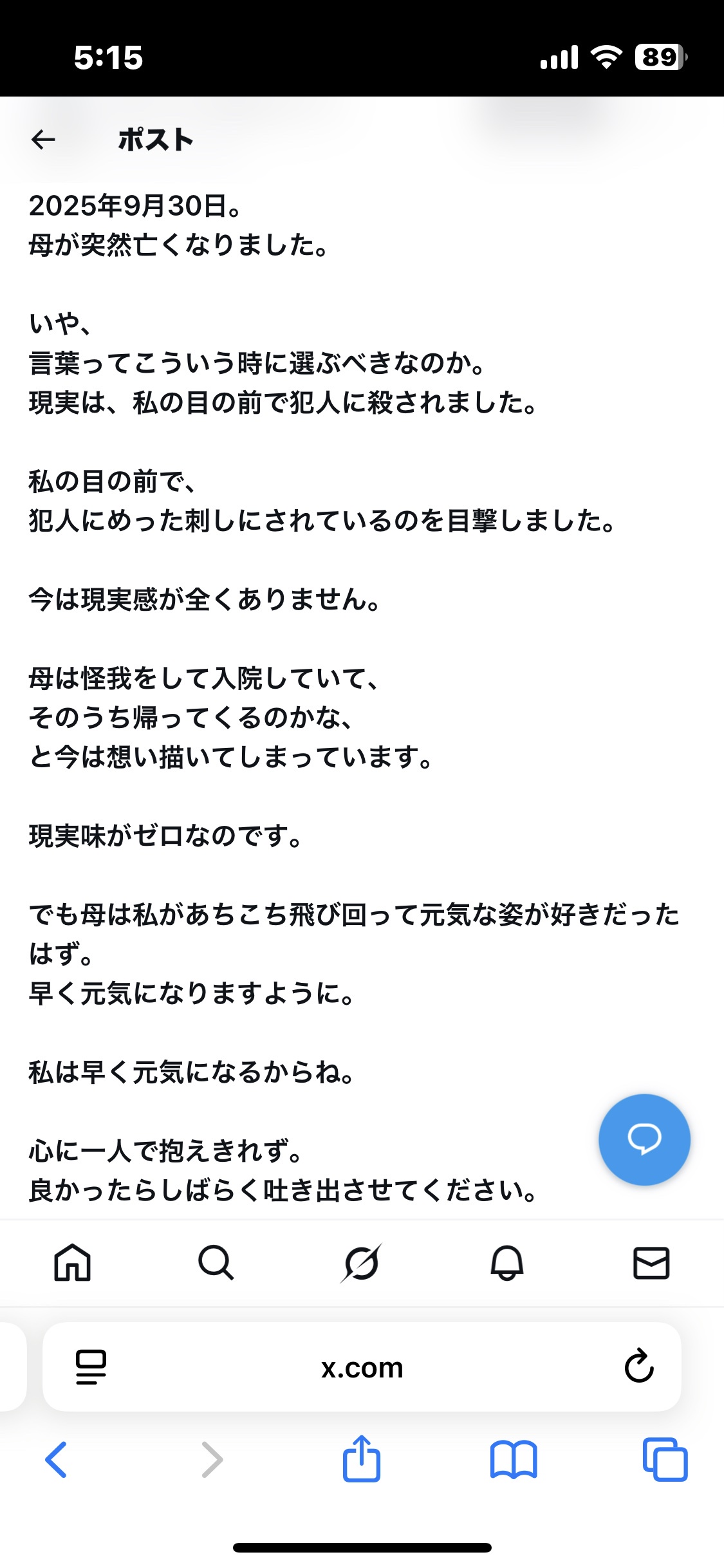This screenshot has height=1568, width=724.
Task: Open the Messages envelope tab
Action: coord(651,1262)
